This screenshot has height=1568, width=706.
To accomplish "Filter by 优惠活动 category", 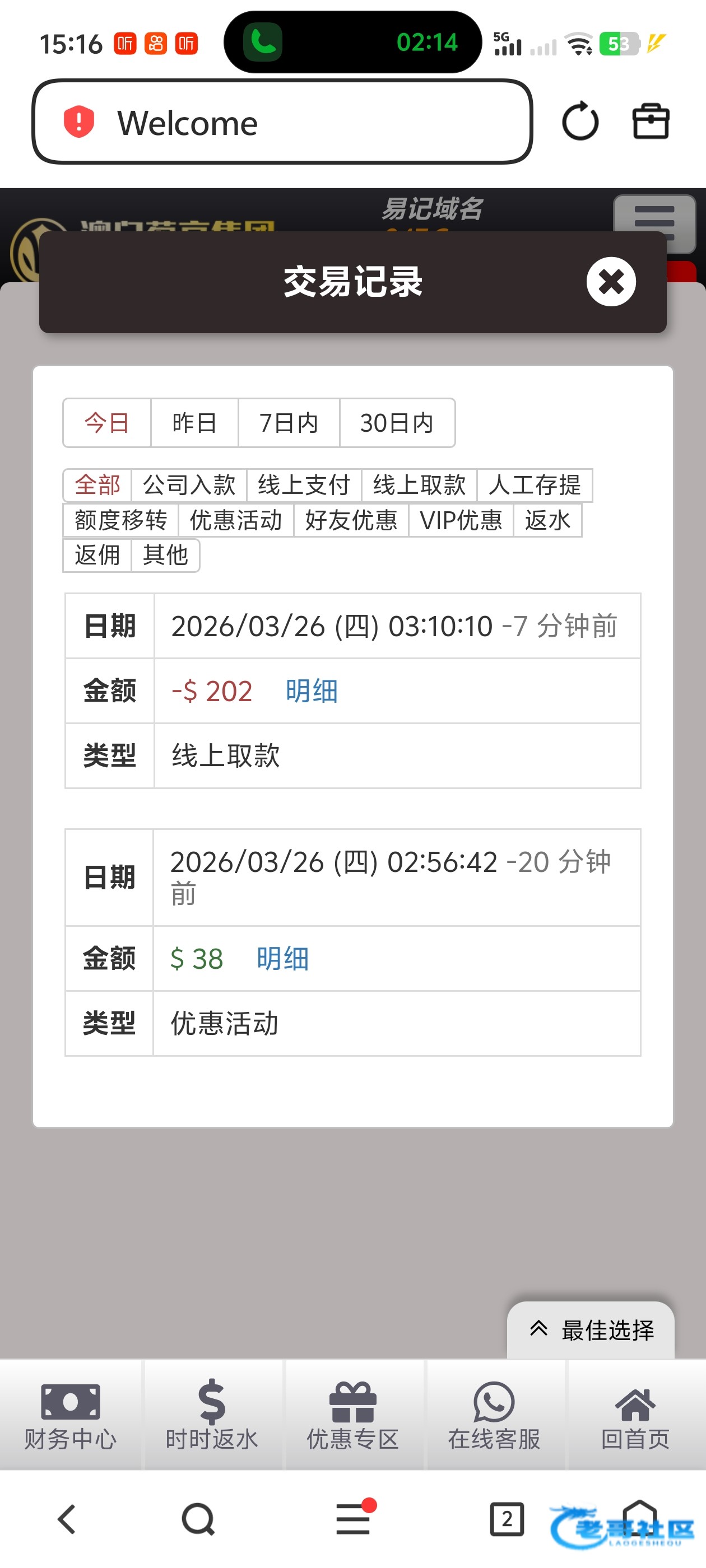I will (236, 520).
